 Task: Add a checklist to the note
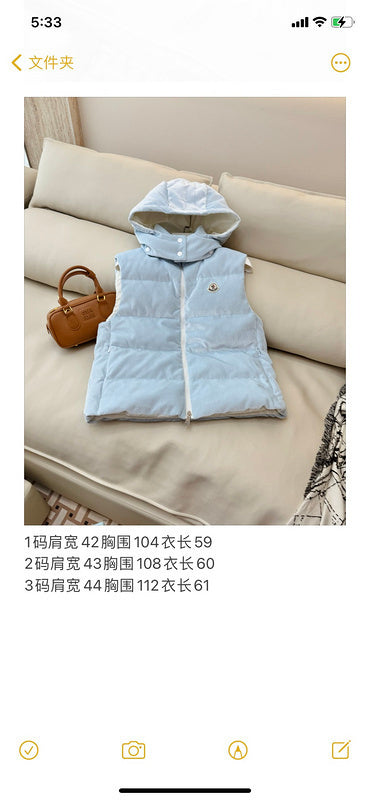(29, 750)
